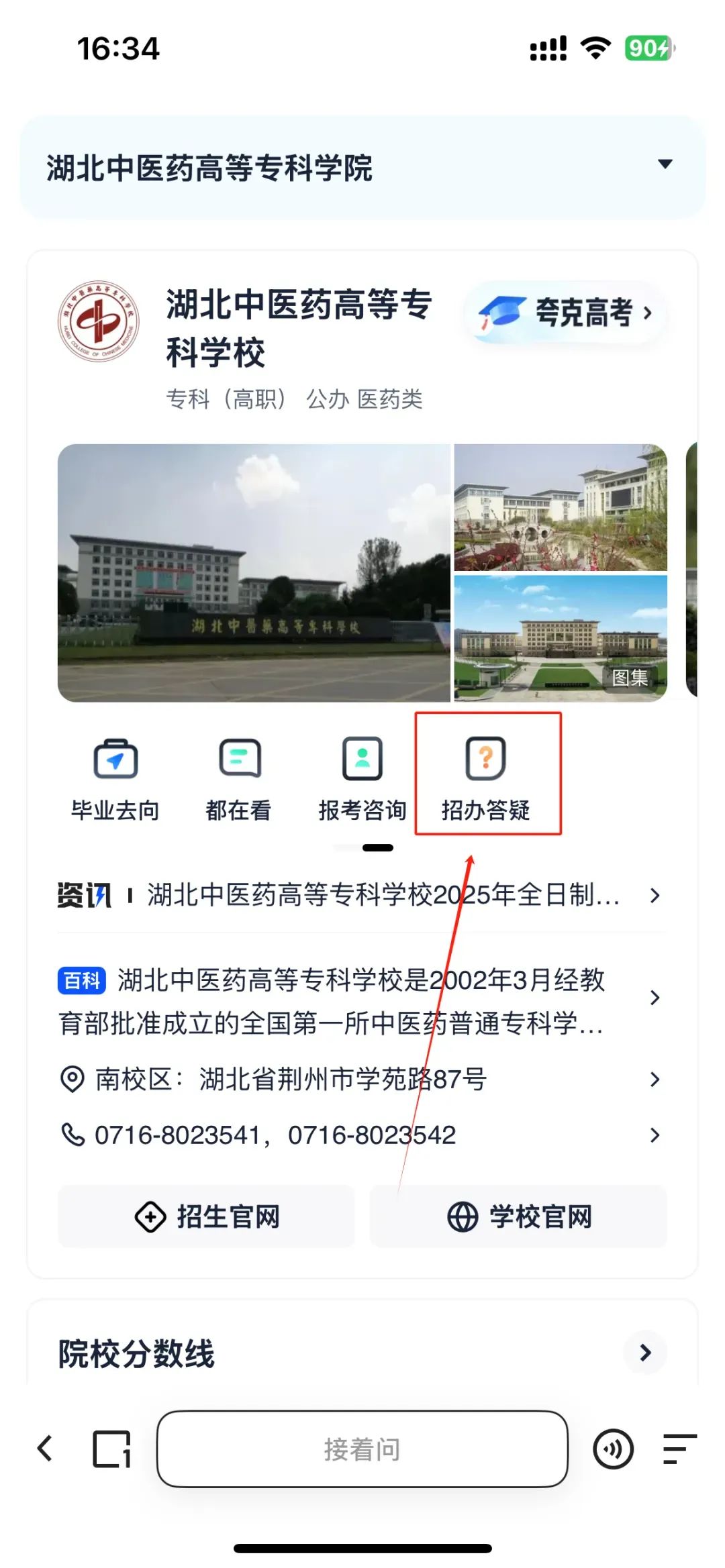Screen dimensions: 725x1568
Task: Visit 招生官网 admissions site
Action: pyautogui.click(x=206, y=1216)
